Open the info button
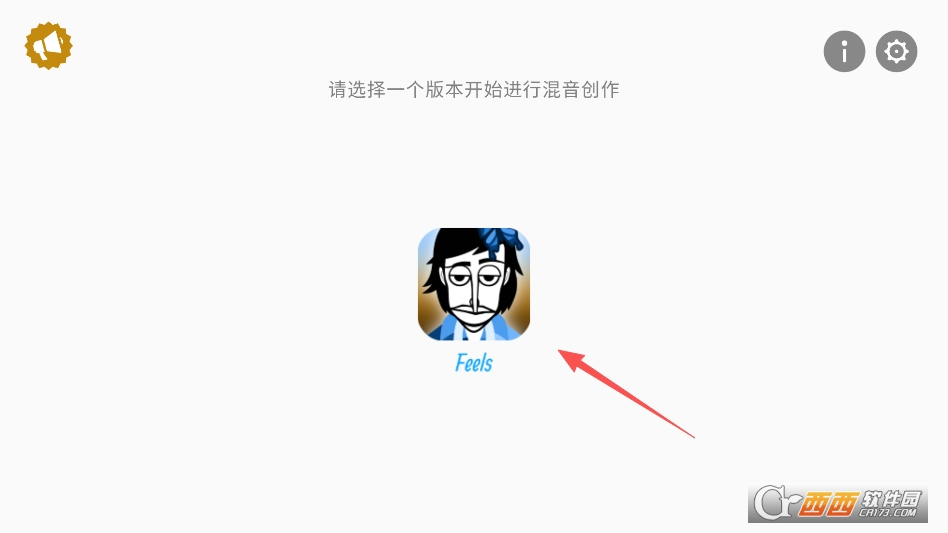The width and height of the screenshot is (948, 533). 844,51
